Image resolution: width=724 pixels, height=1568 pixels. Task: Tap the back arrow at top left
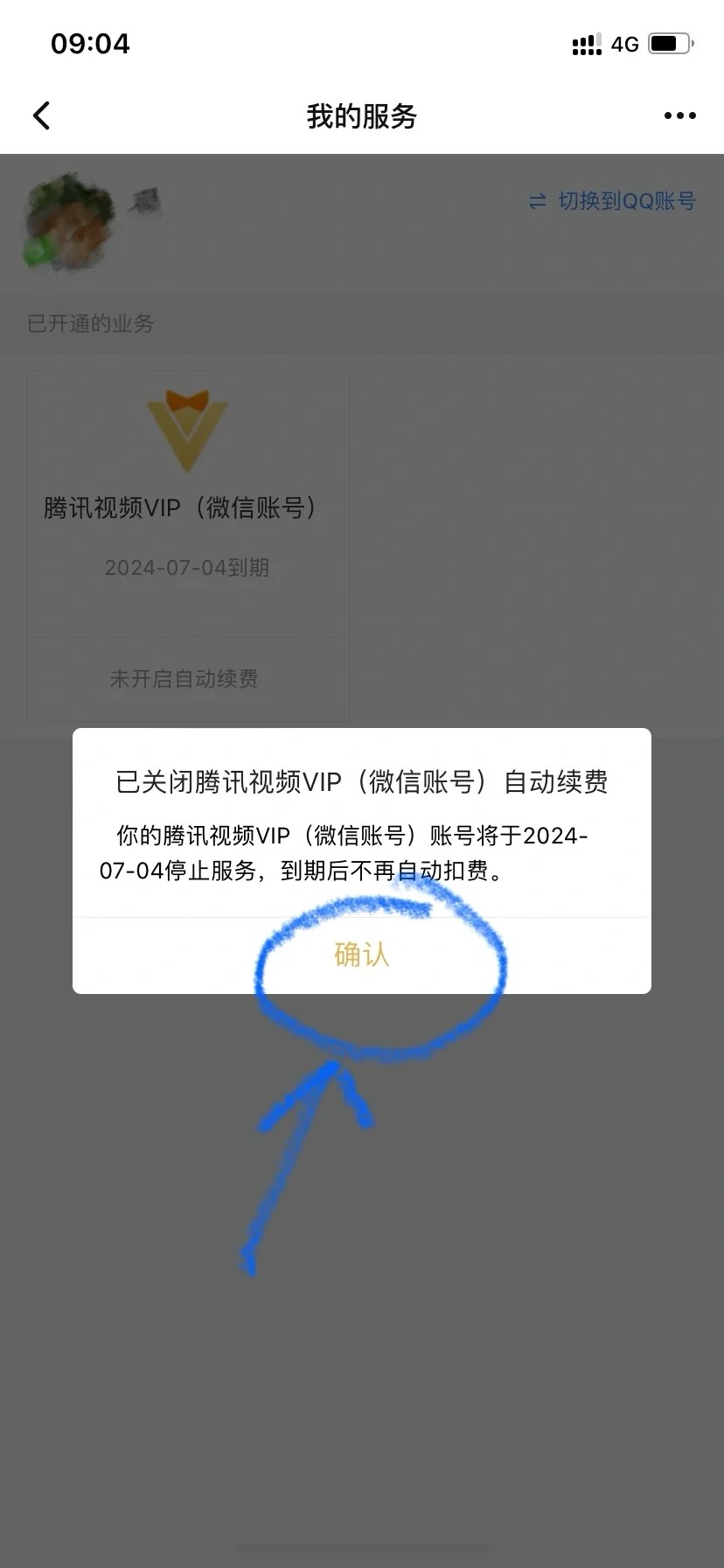click(x=41, y=115)
